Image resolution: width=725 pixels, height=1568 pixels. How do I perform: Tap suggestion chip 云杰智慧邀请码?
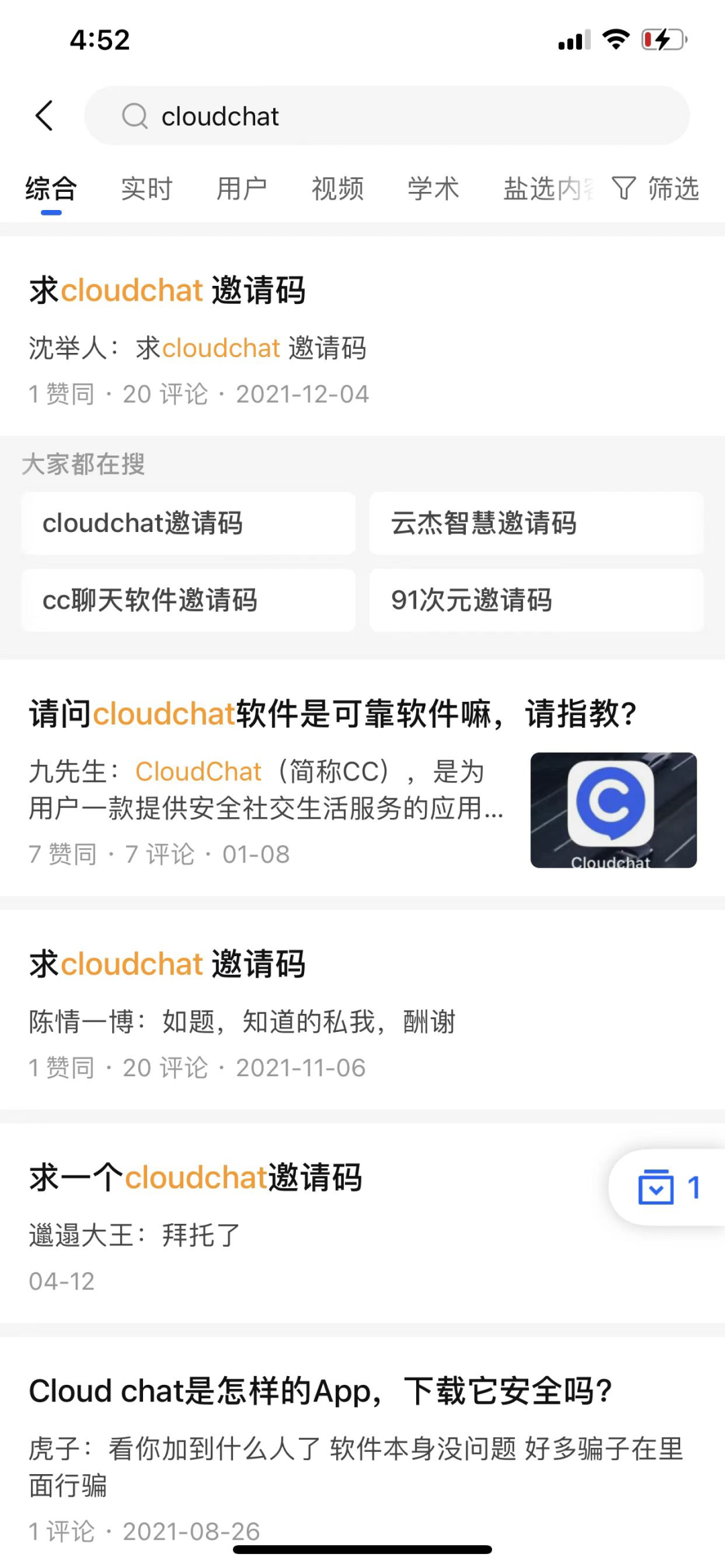click(x=534, y=523)
